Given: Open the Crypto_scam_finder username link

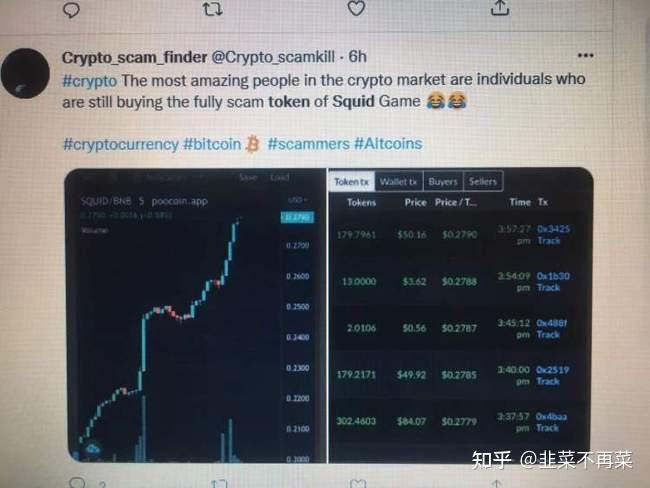Looking at the screenshot, I should pos(132,58).
